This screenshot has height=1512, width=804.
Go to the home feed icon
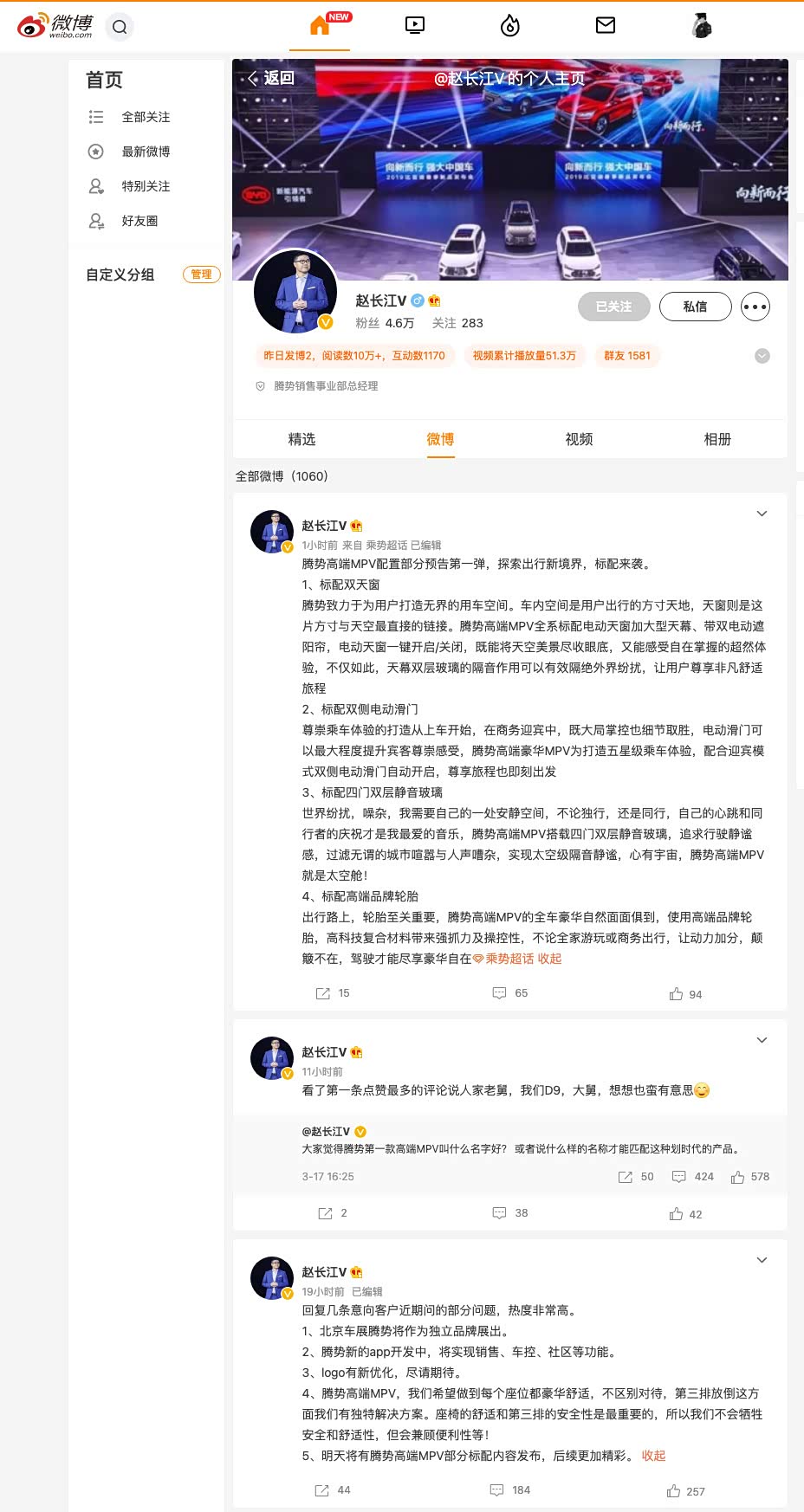coord(320,25)
